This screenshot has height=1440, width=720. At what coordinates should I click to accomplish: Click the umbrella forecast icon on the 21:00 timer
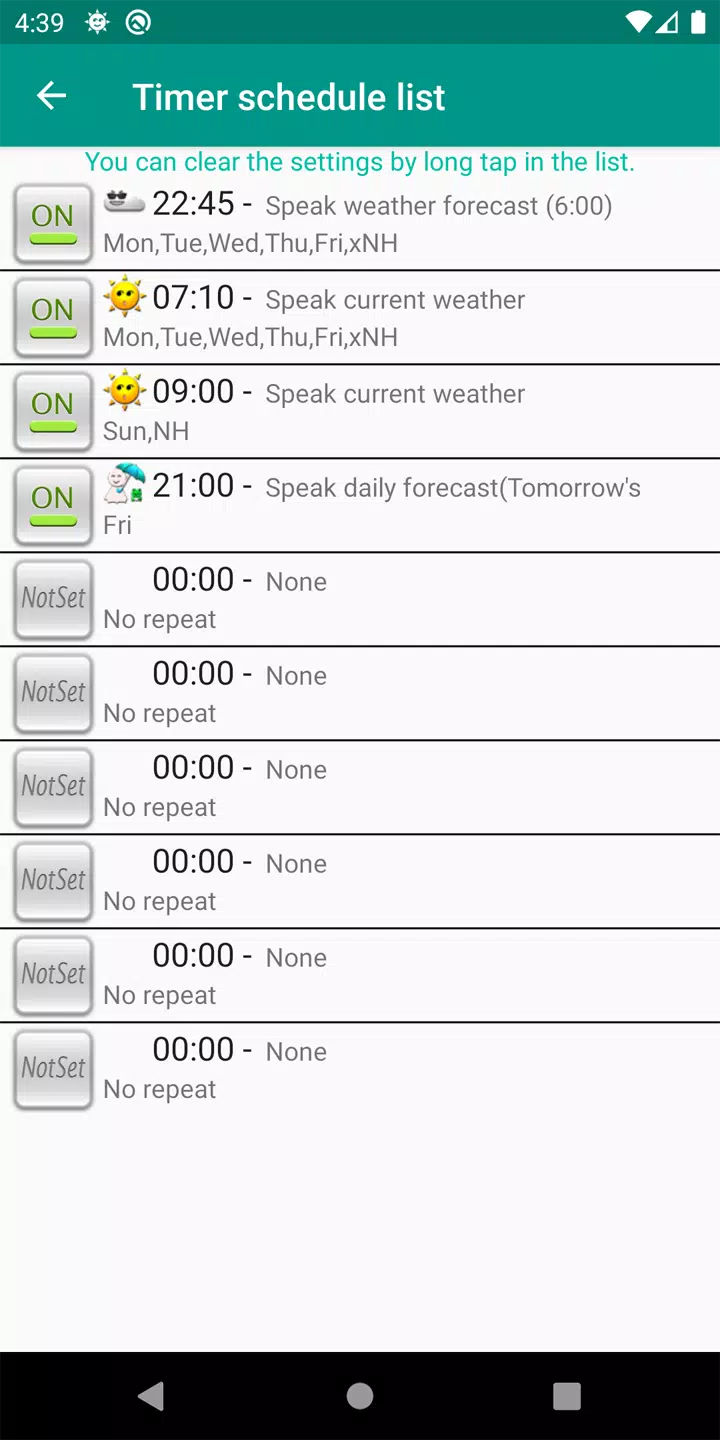pos(124,483)
